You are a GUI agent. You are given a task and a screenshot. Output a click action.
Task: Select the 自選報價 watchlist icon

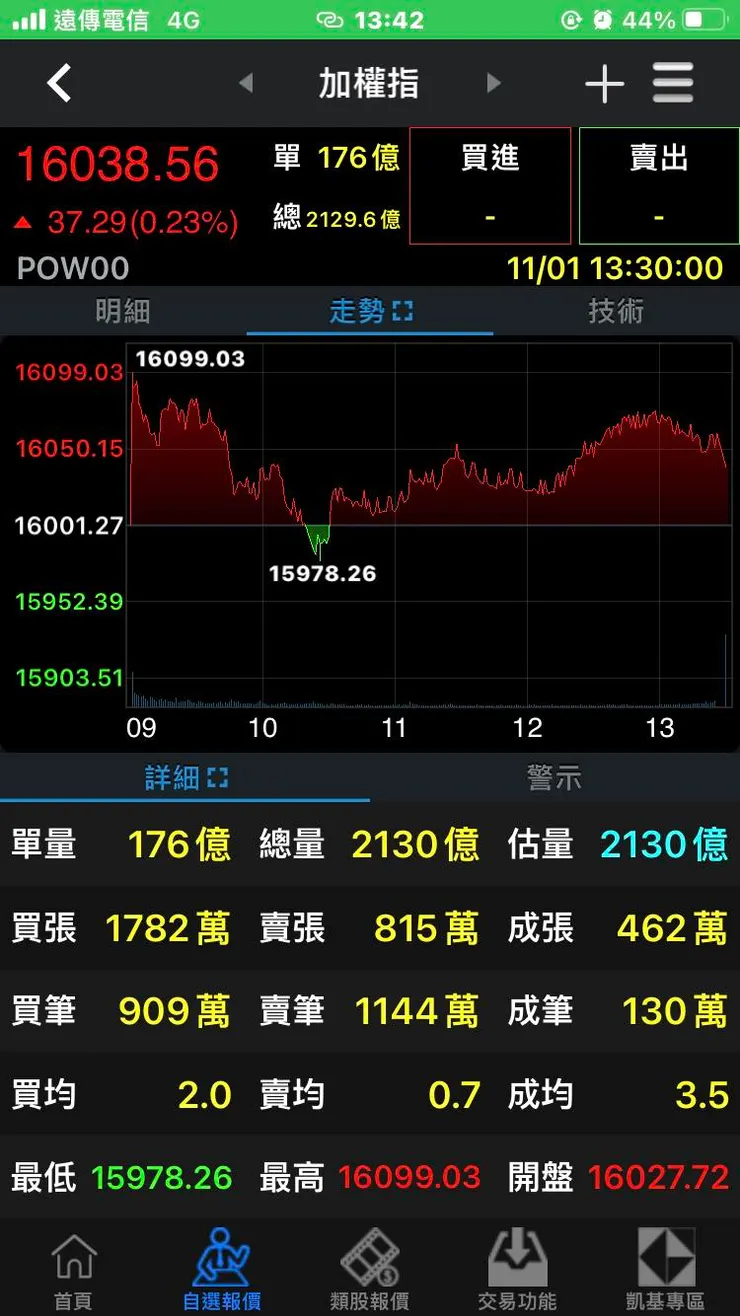(222, 1266)
